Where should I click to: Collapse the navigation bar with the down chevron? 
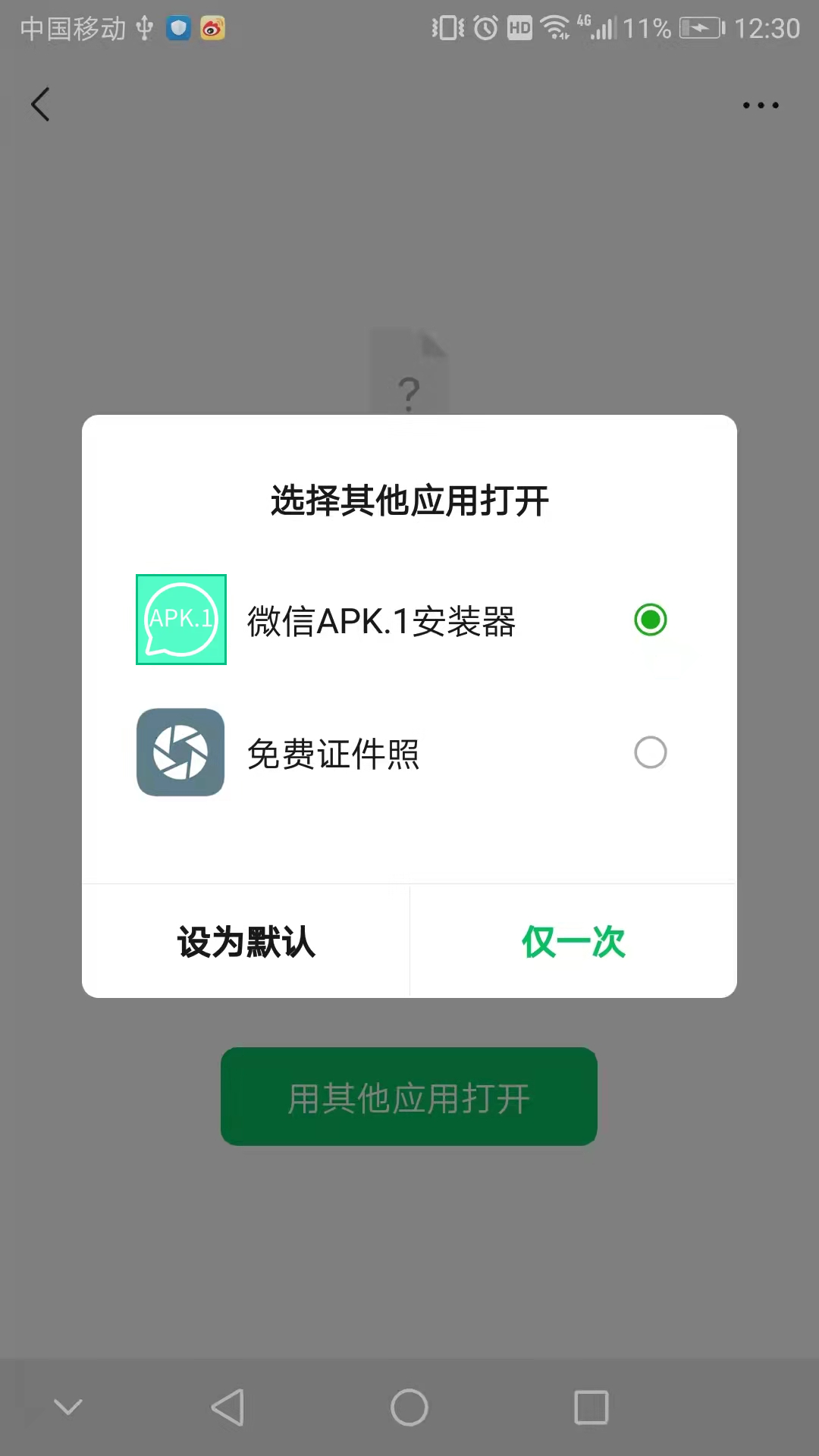(68, 1407)
